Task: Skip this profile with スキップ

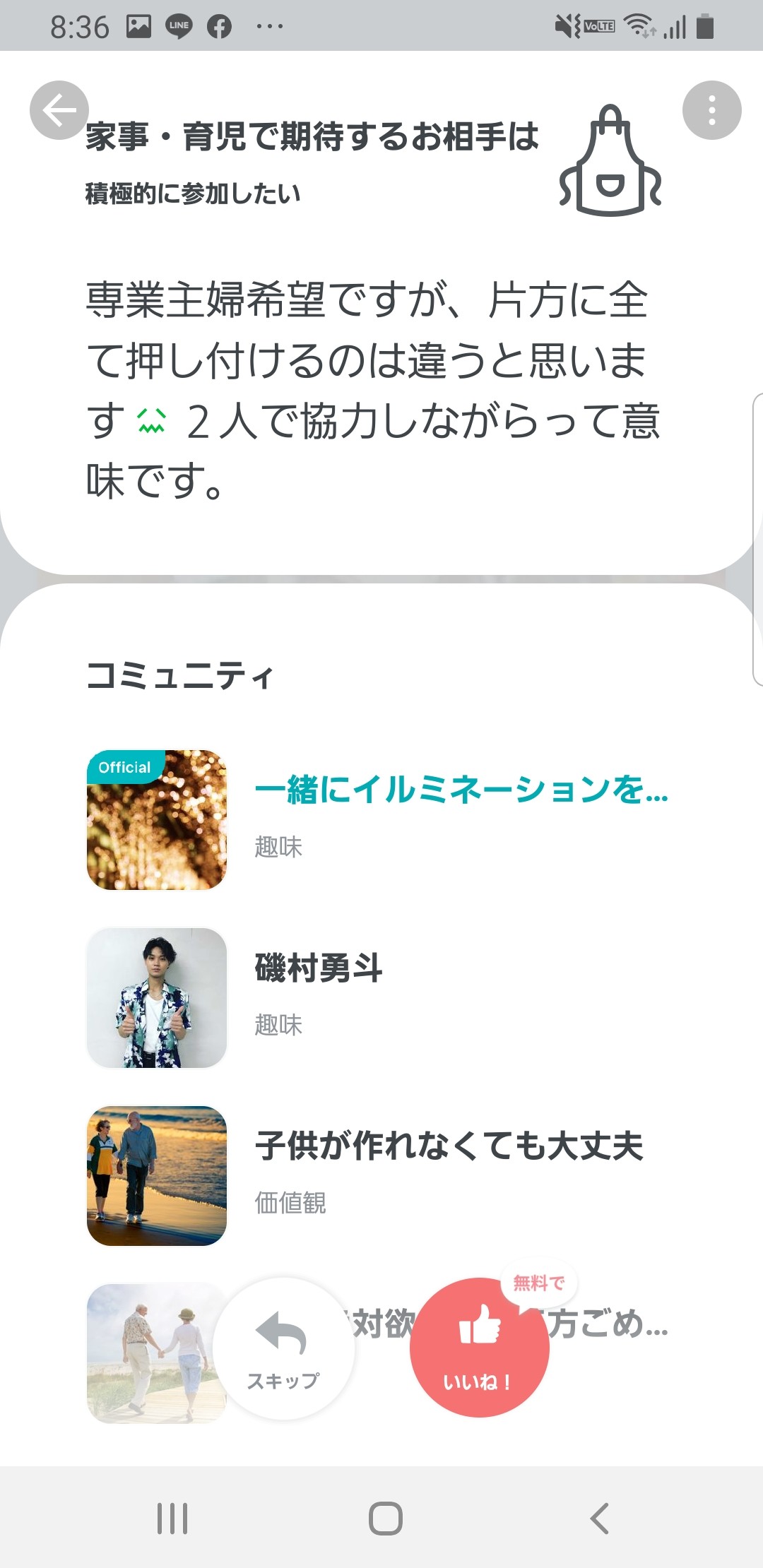Action: pyautogui.click(x=283, y=1348)
